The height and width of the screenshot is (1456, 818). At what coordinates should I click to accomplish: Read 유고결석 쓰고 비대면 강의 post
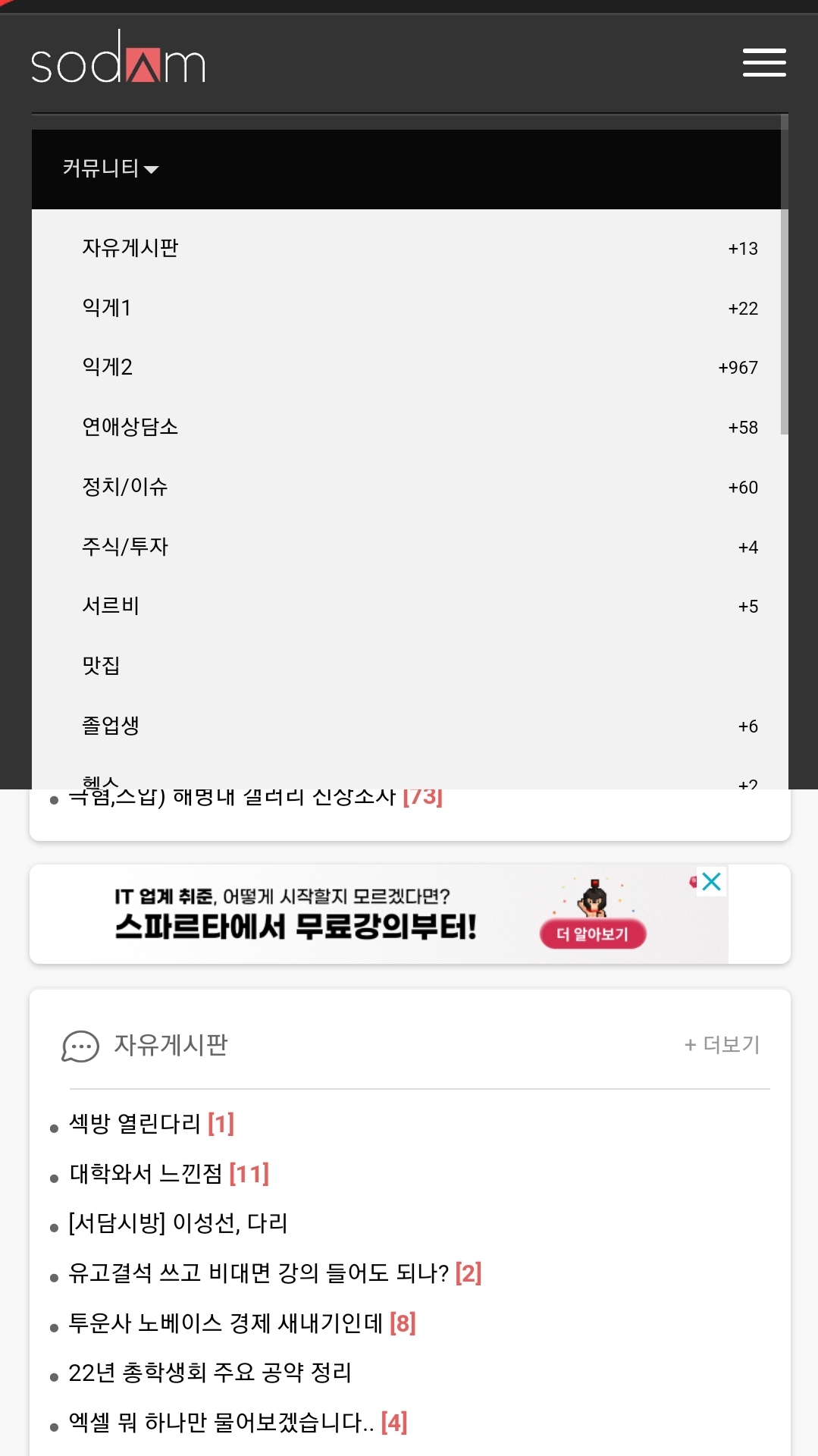[x=258, y=1273]
